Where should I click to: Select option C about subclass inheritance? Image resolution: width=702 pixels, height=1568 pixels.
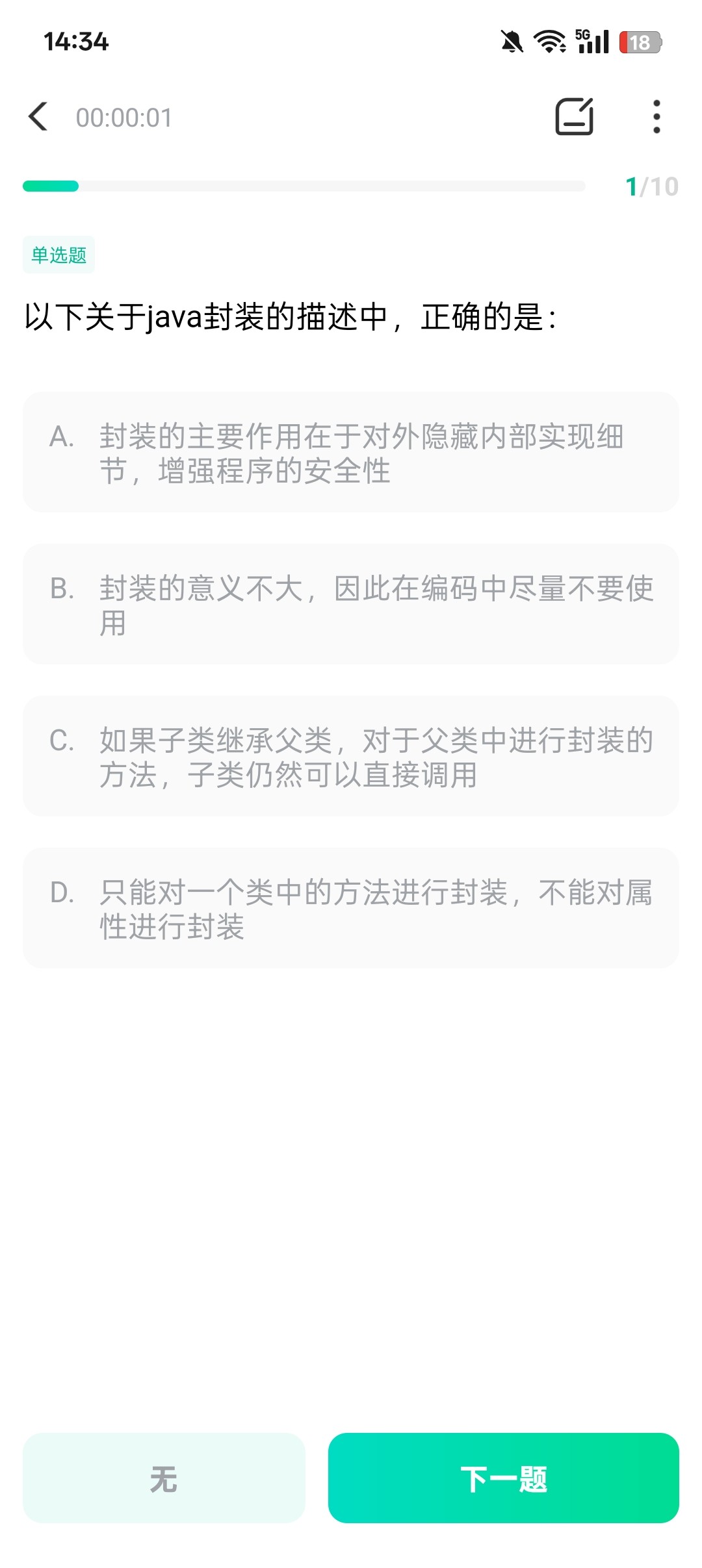click(351, 755)
